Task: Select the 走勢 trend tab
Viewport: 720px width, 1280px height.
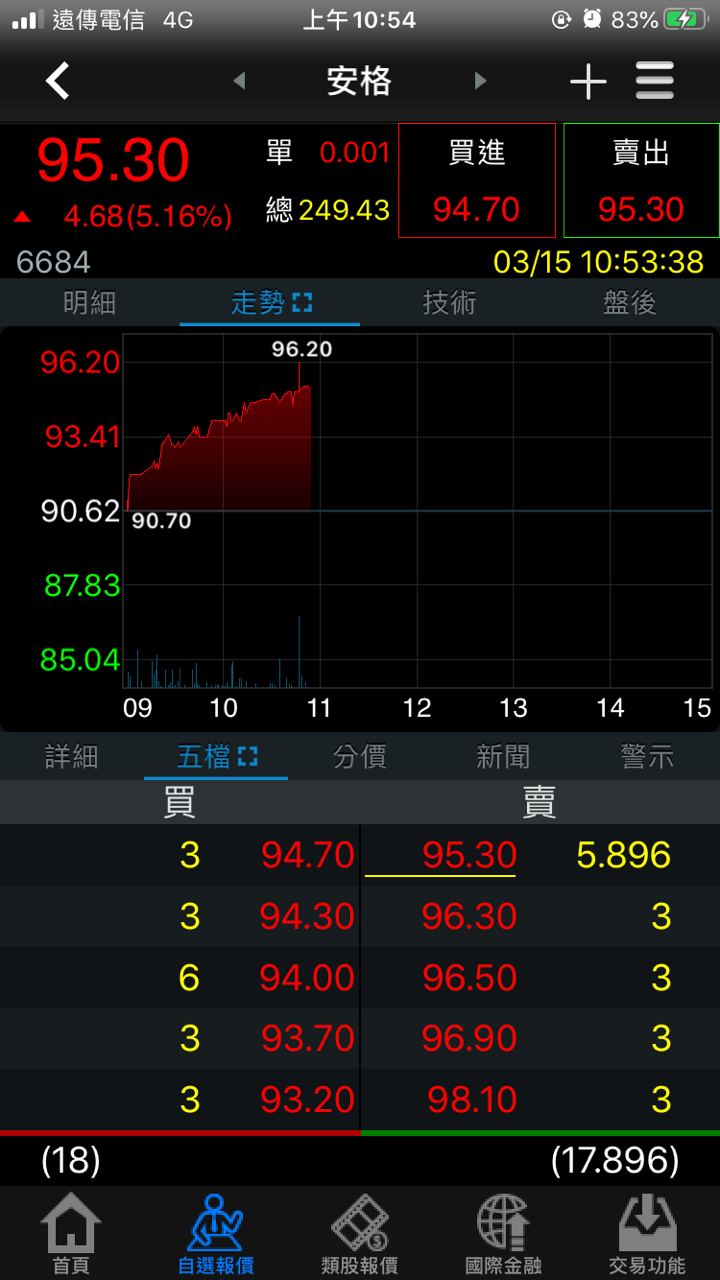Action: coord(270,302)
